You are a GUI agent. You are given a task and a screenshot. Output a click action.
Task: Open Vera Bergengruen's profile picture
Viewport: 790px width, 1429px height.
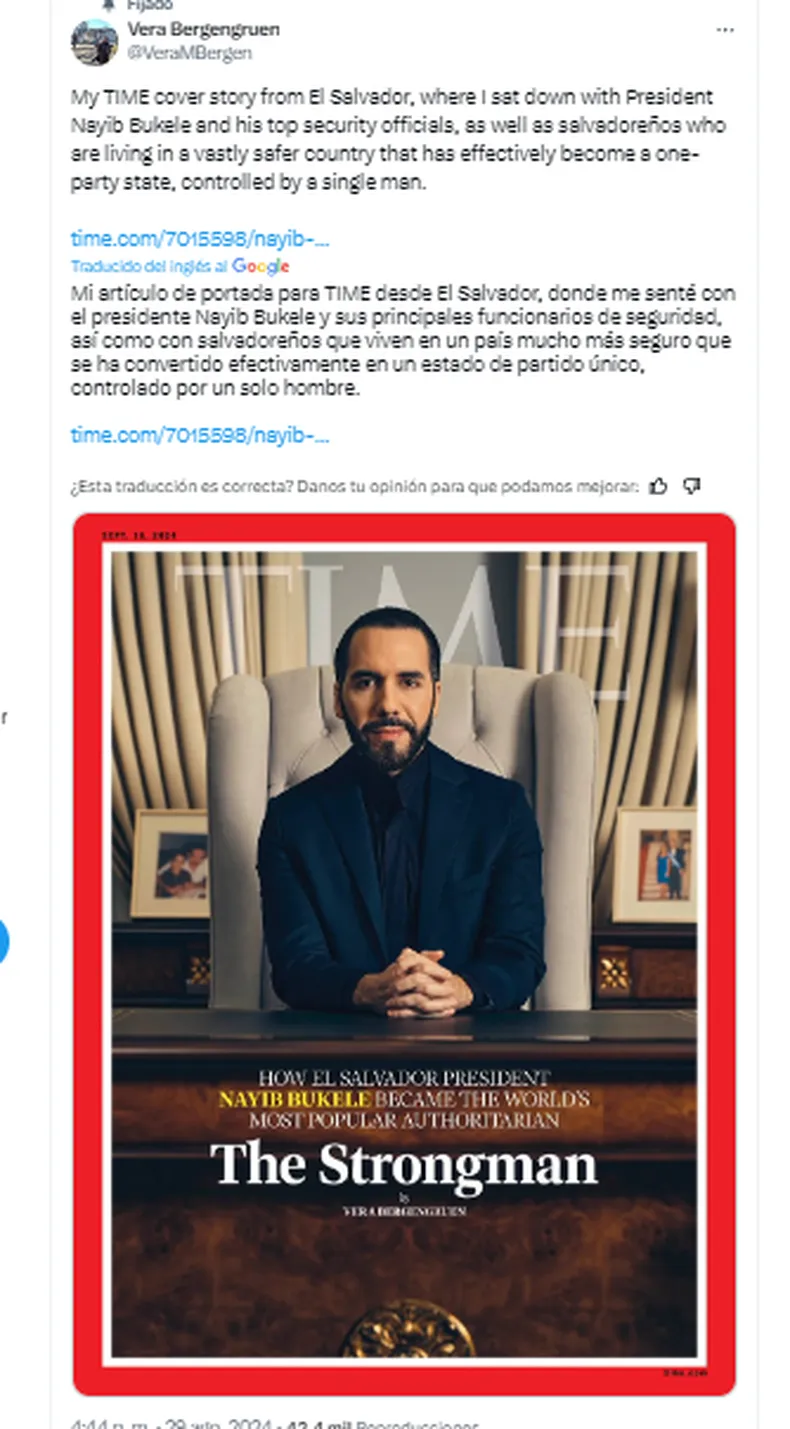pyautogui.click(x=95, y=41)
